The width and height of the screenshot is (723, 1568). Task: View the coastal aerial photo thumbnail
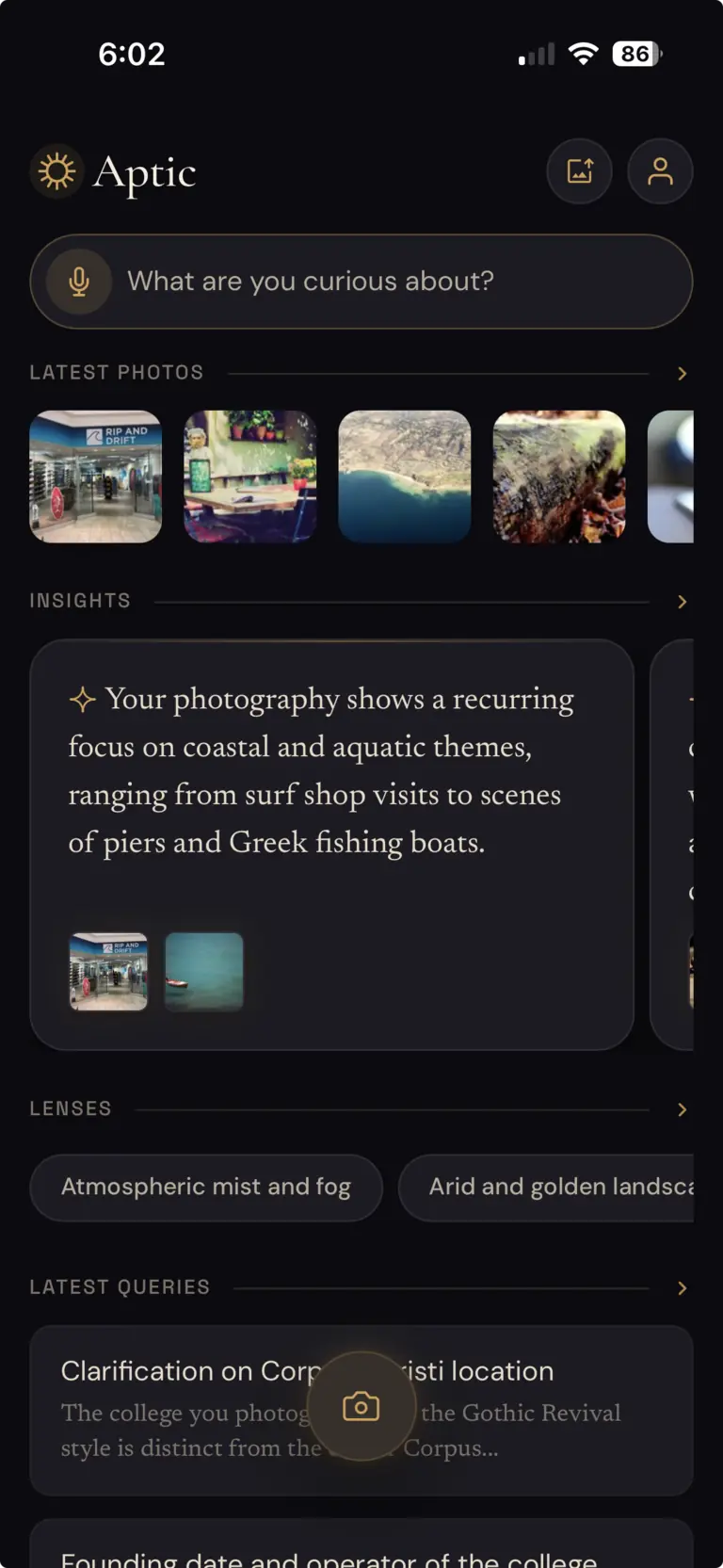[x=404, y=476]
